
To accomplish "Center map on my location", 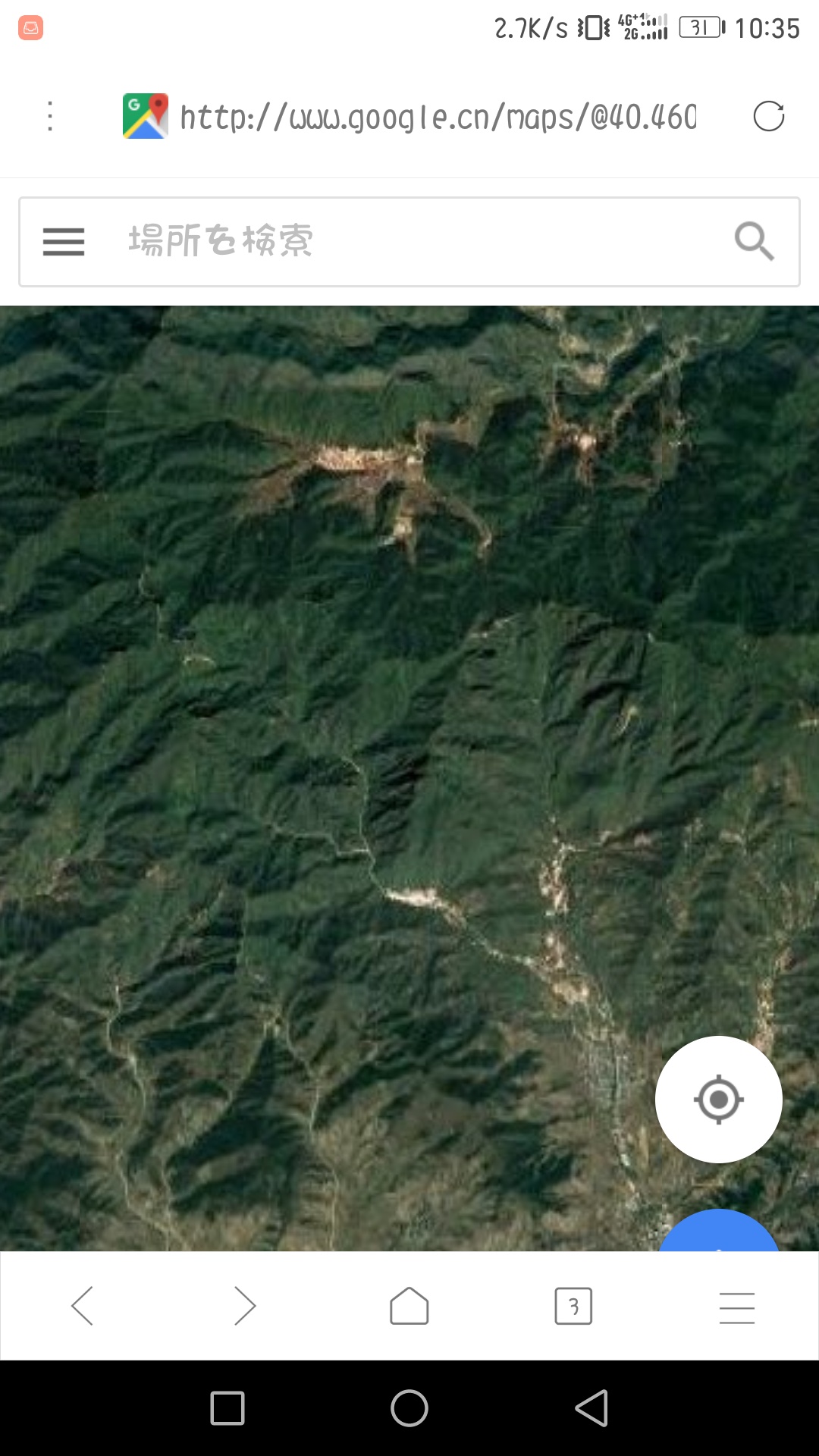I will (718, 1099).
